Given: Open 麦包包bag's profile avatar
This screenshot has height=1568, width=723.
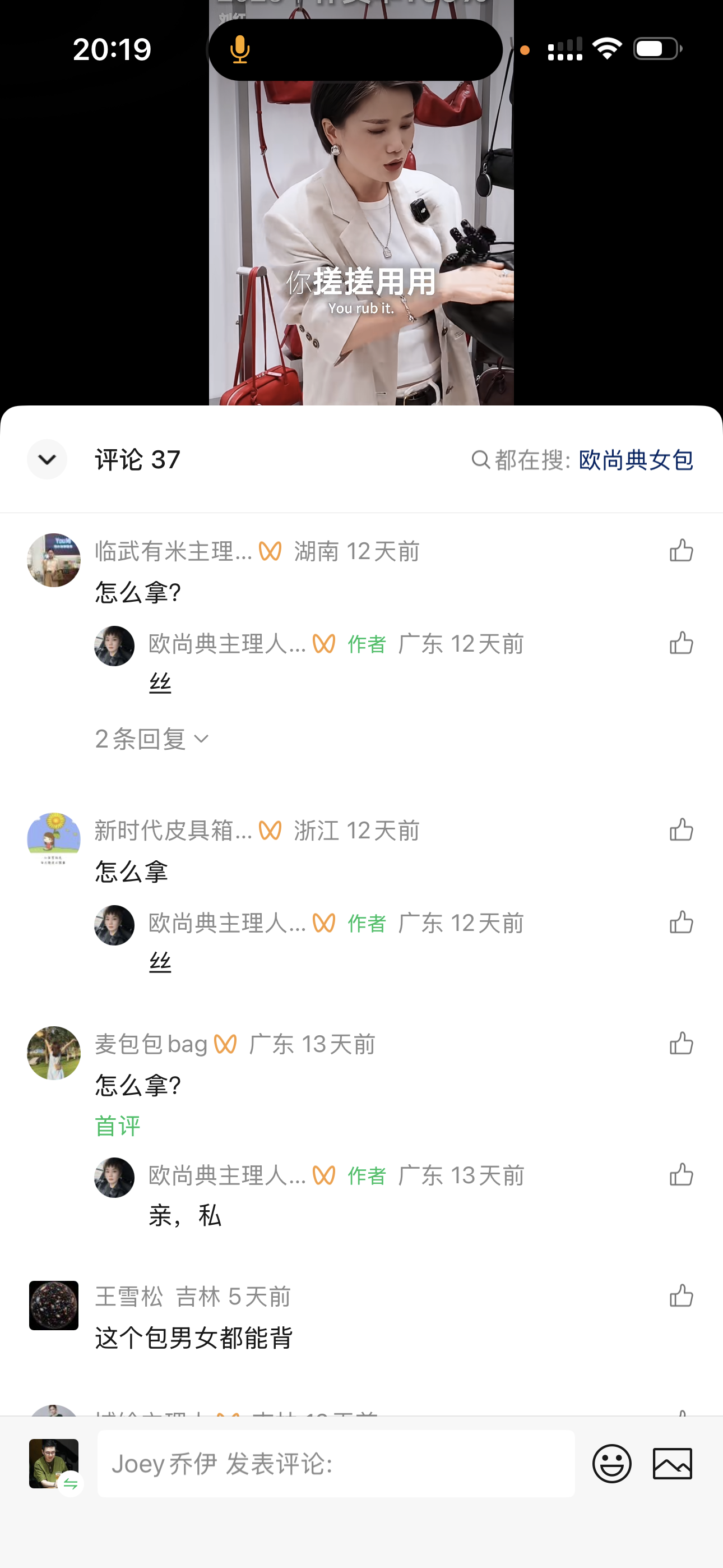Looking at the screenshot, I should pos(54,1053).
